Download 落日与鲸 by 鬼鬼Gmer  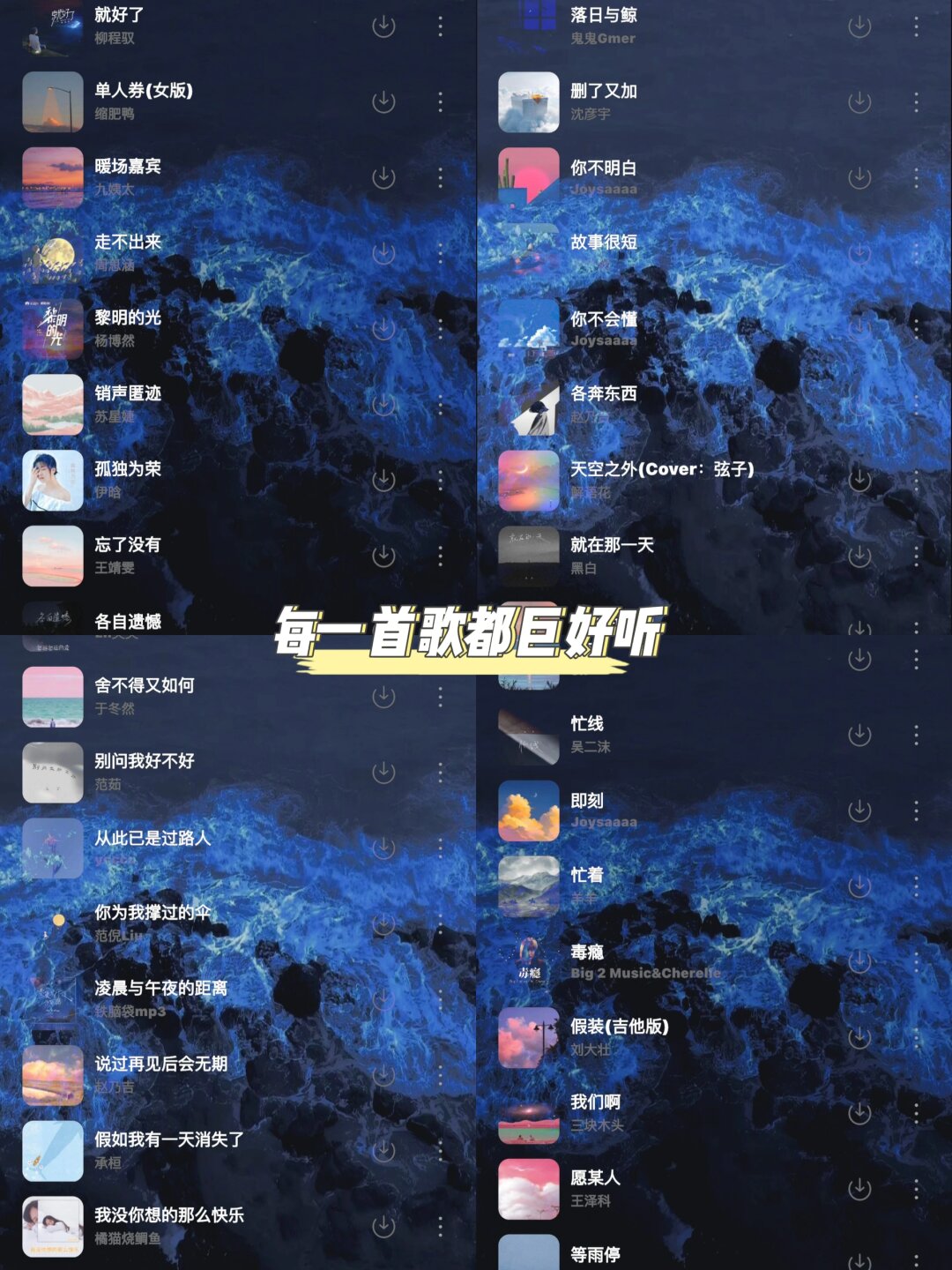point(858,24)
